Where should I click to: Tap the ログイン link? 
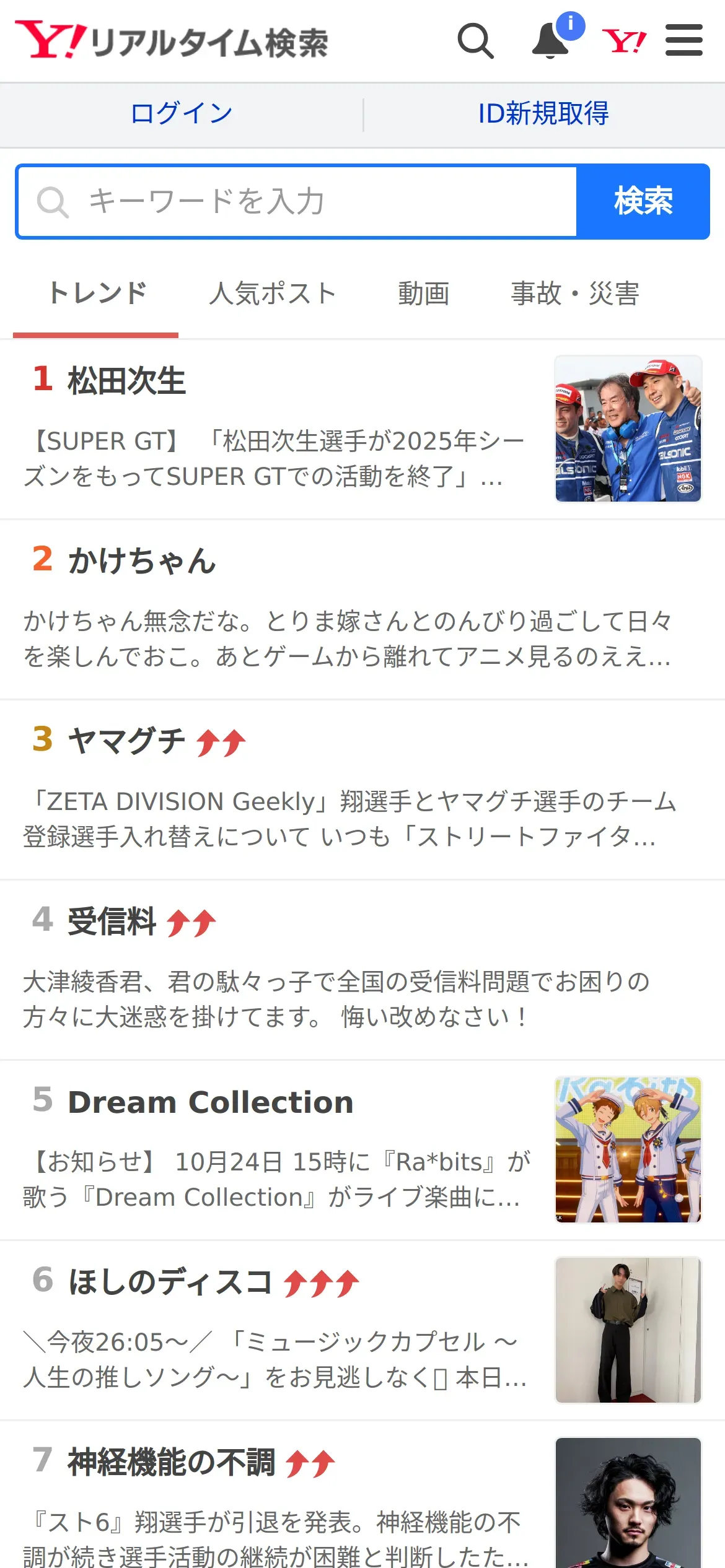(x=182, y=114)
